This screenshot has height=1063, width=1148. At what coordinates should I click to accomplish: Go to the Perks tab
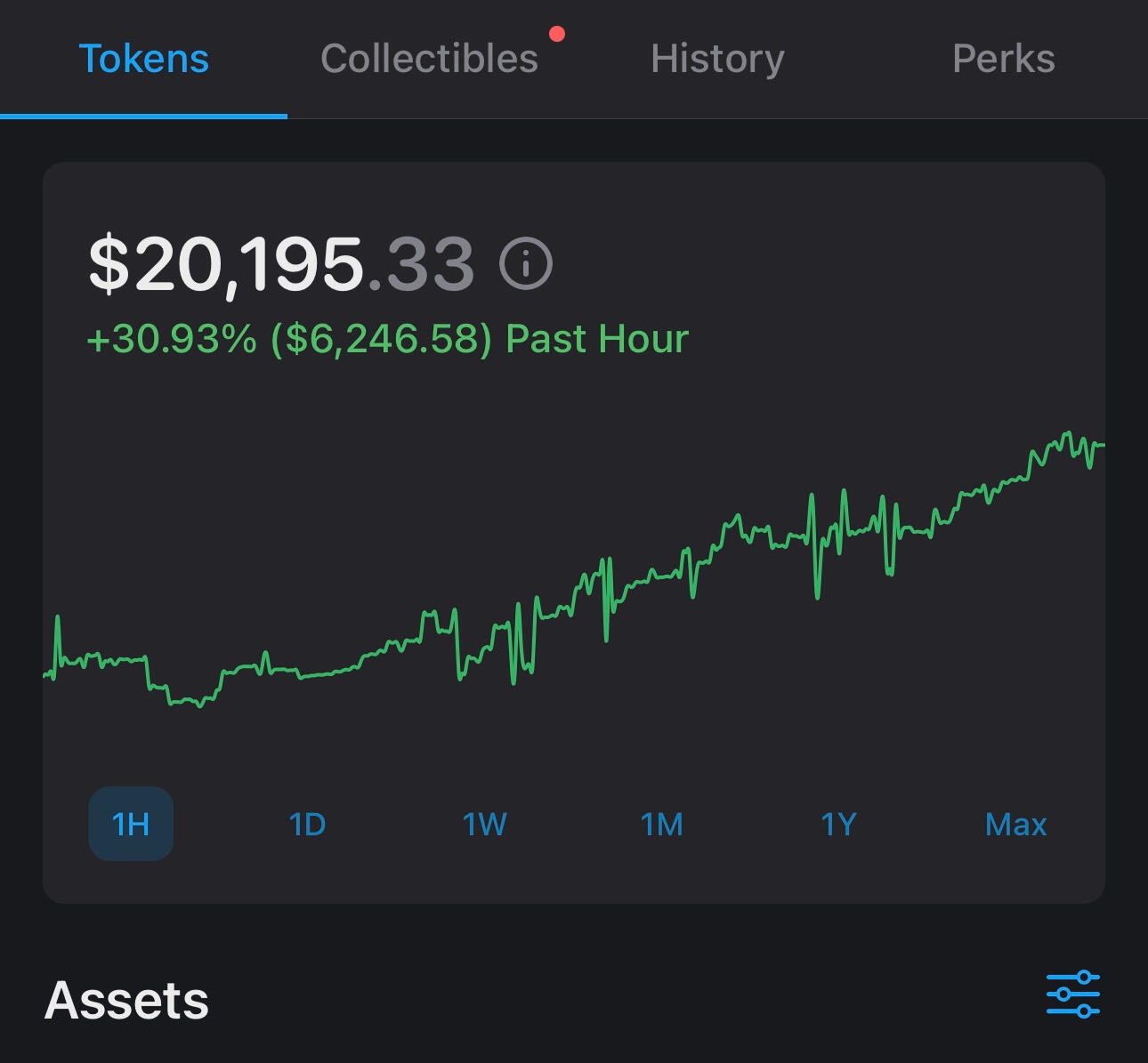coord(1003,59)
